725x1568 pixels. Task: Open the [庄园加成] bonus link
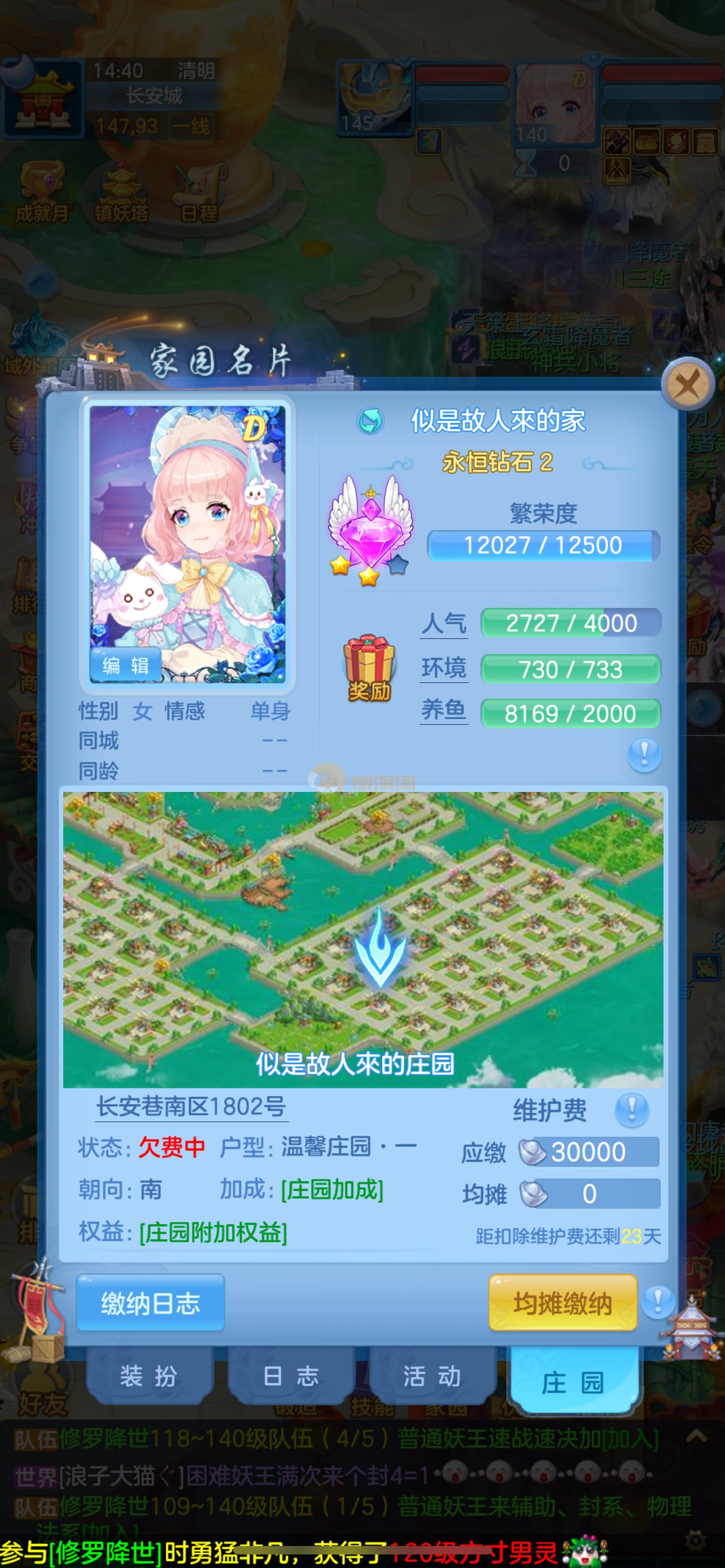pyautogui.click(x=333, y=1189)
